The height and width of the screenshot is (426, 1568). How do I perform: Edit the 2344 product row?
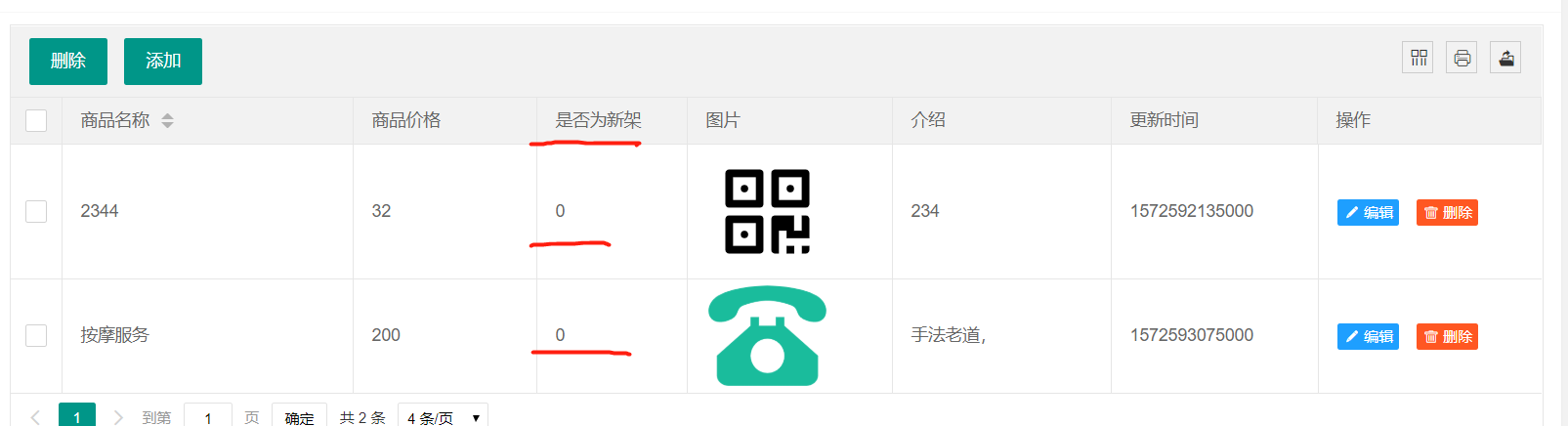(x=1368, y=212)
